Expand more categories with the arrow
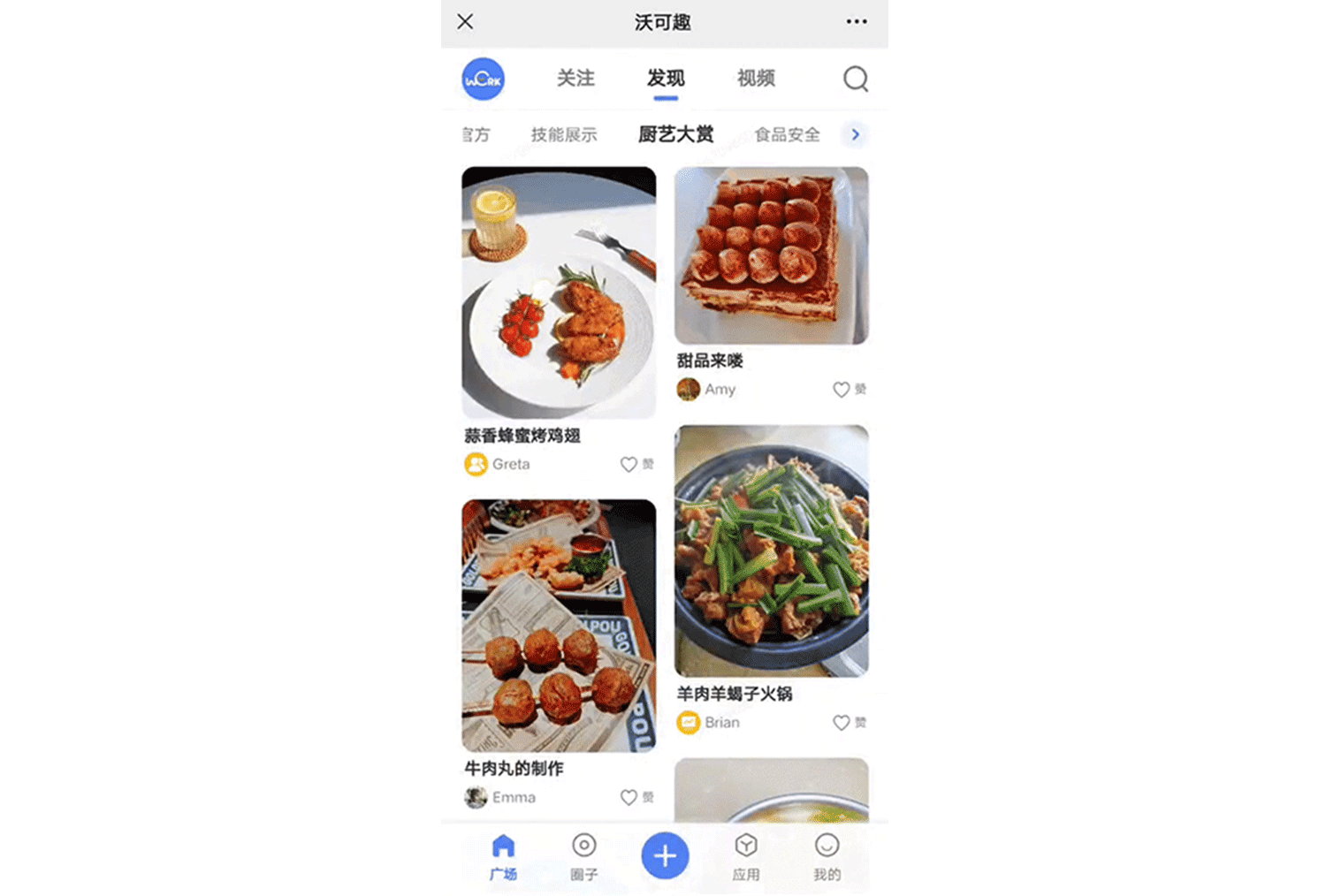The width and height of the screenshot is (1326, 896). click(x=855, y=134)
